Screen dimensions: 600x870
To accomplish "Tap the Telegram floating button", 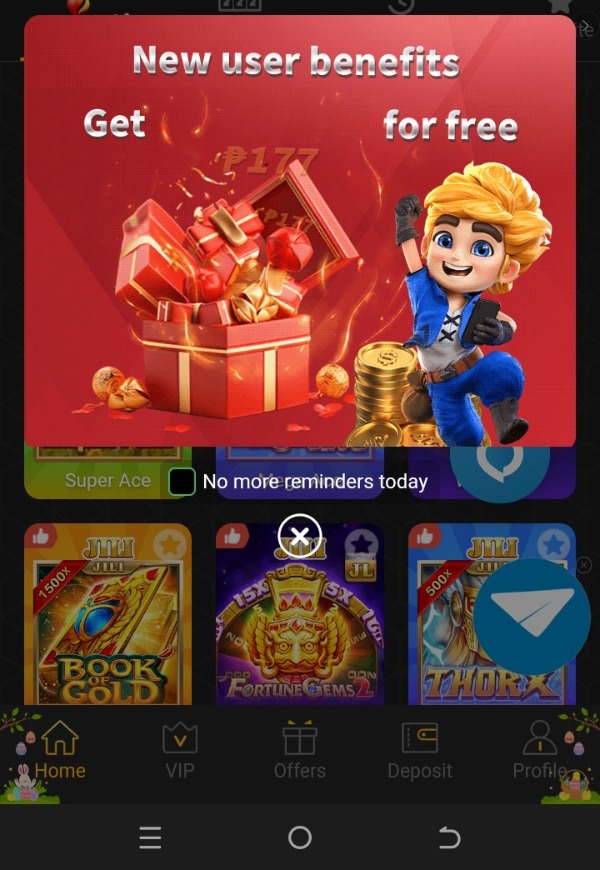I will click(x=531, y=616).
